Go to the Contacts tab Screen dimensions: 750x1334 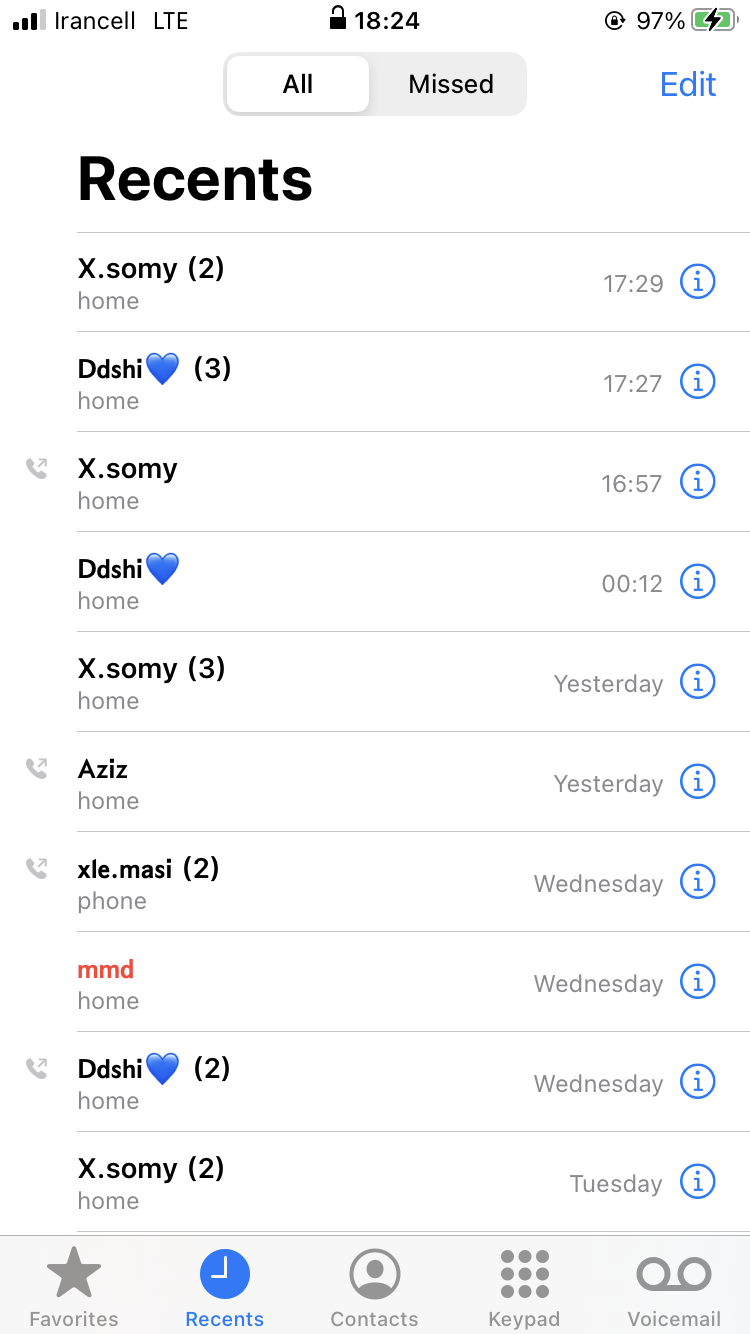click(x=374, y=1286)
